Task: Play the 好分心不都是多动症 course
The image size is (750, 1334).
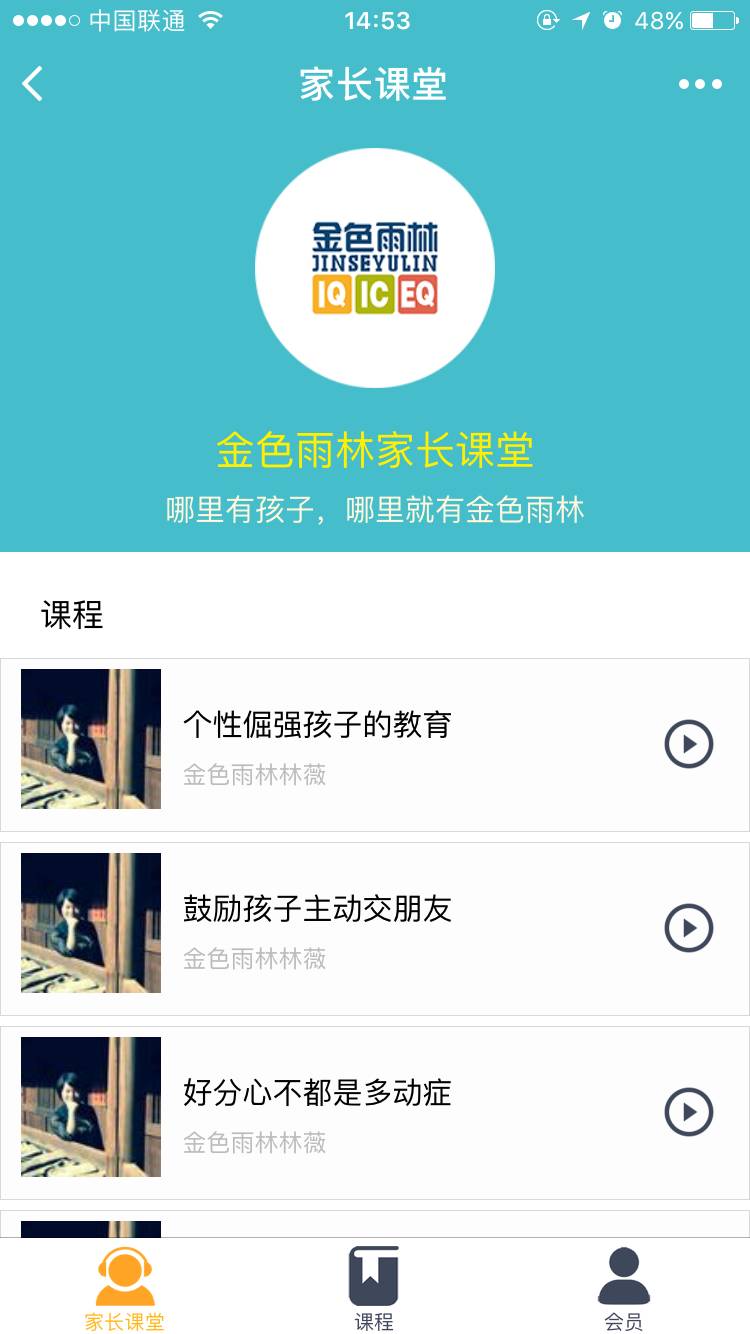Action: pyautogui.click(x=689, y=1112)
